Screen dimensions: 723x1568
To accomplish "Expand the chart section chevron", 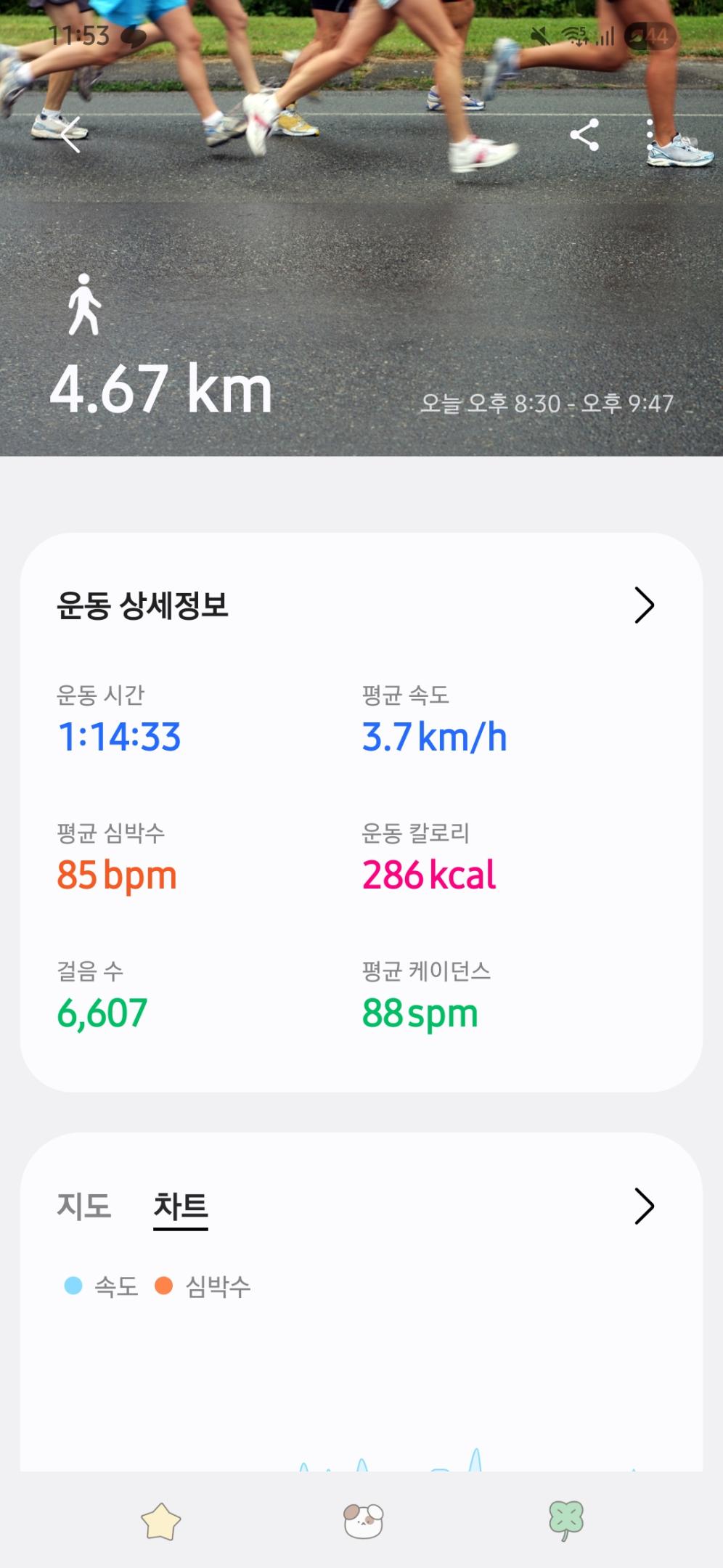I will point(644,1206).
